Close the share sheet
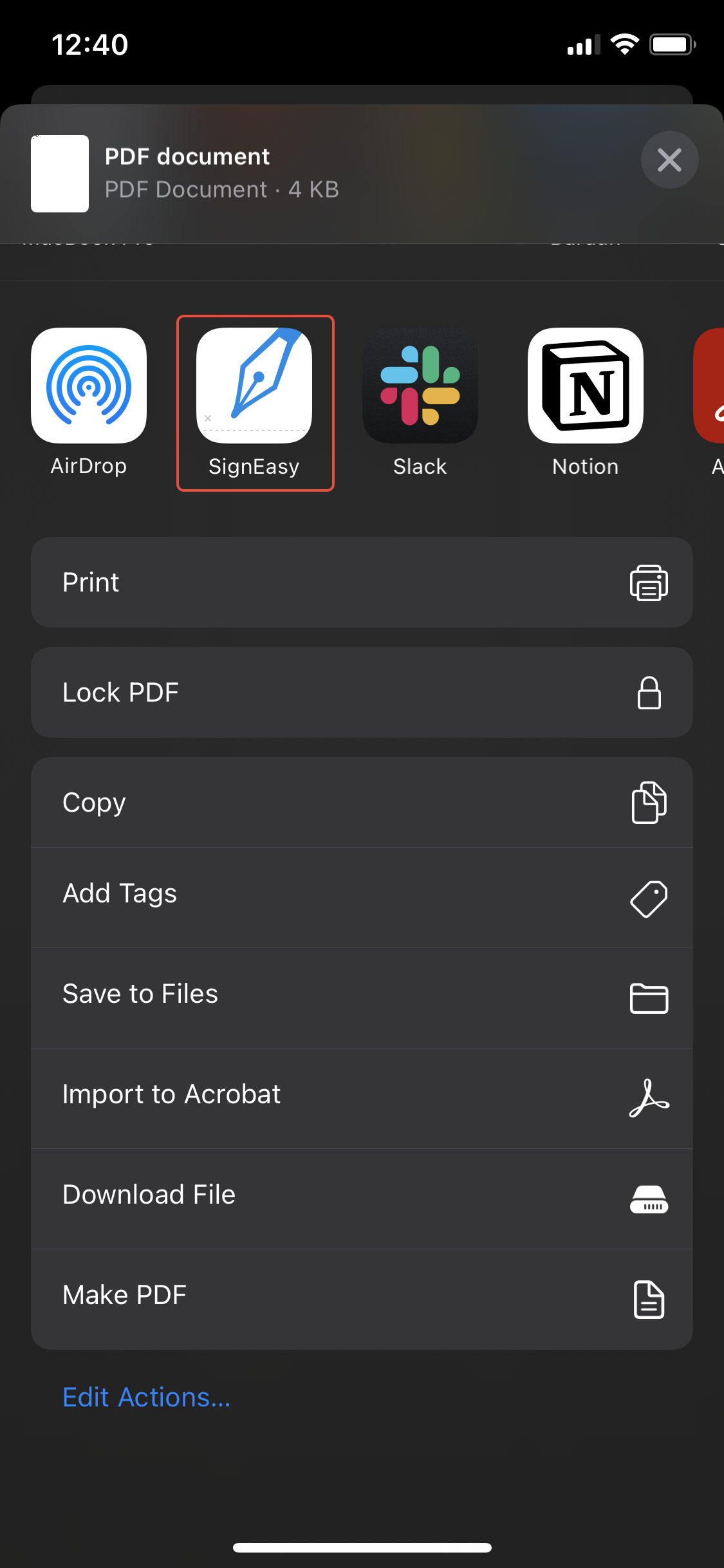Viewport: 724px width, 1568px height. point(669,160)
